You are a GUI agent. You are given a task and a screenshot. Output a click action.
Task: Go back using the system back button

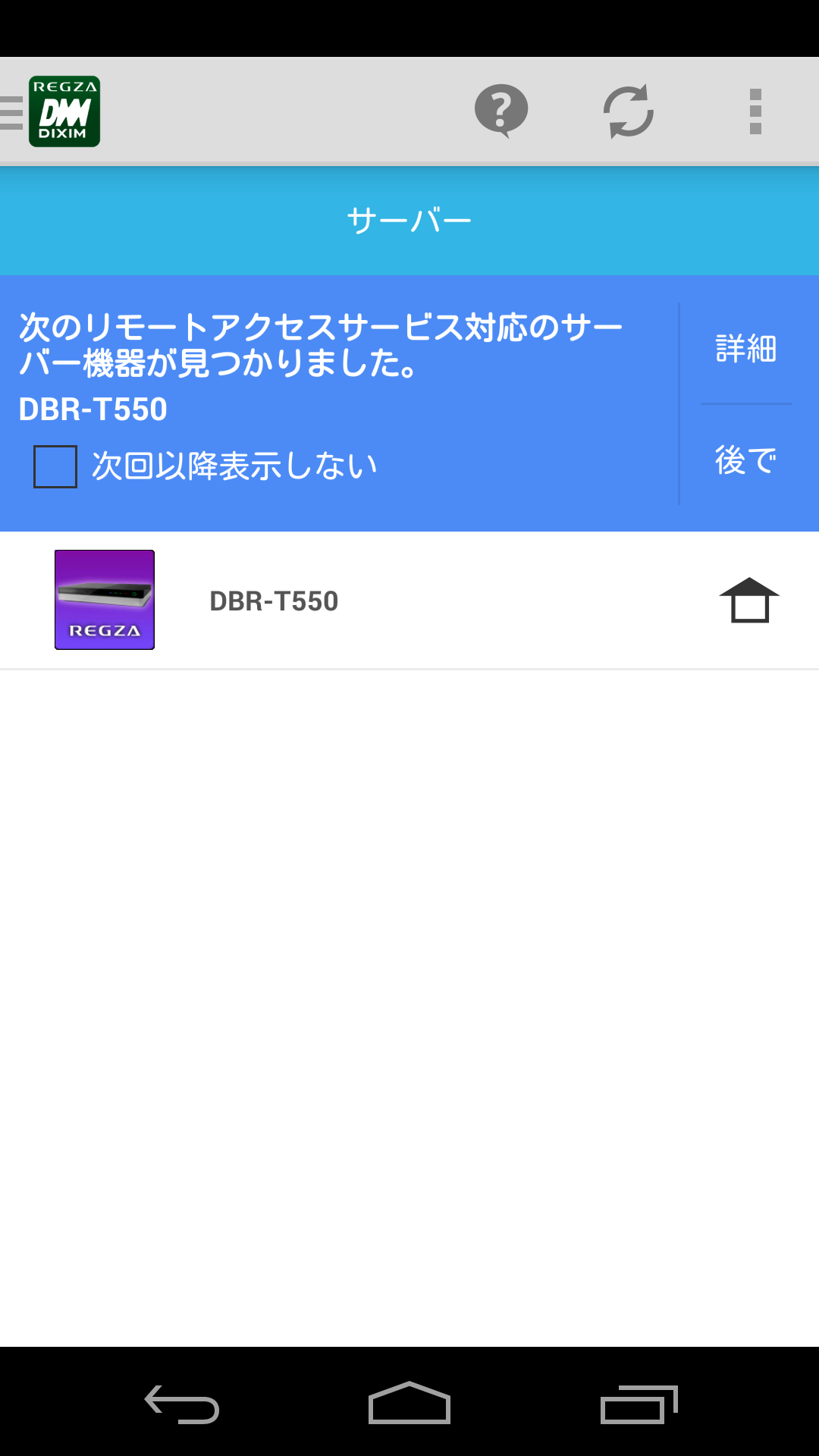coord(182,1404)
